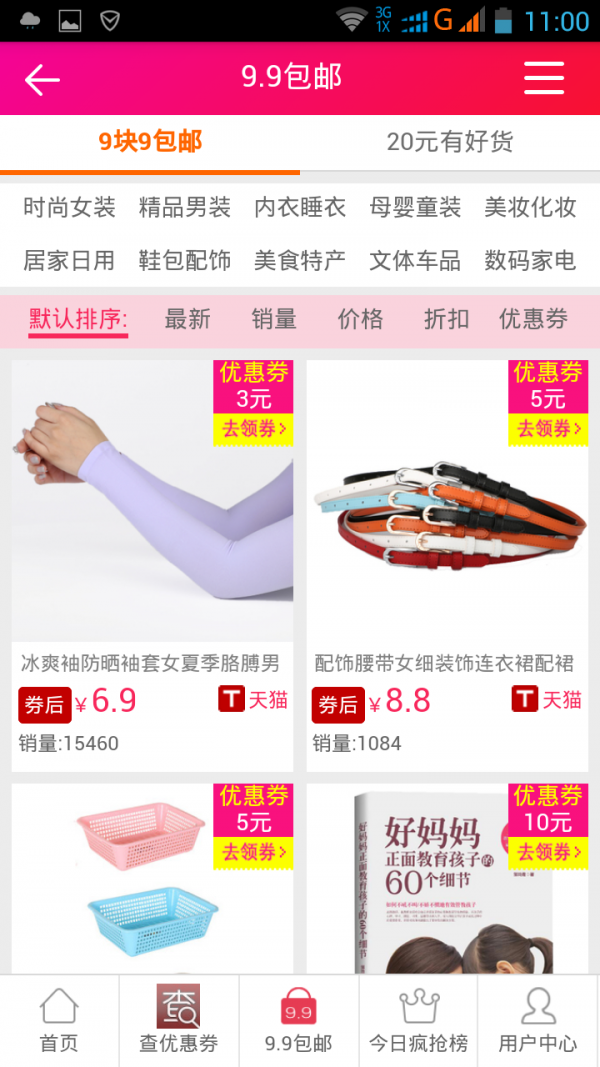Open the 用户中心 tab
This screenshot has height=1067, width=600.
[x=538, y=1021]
